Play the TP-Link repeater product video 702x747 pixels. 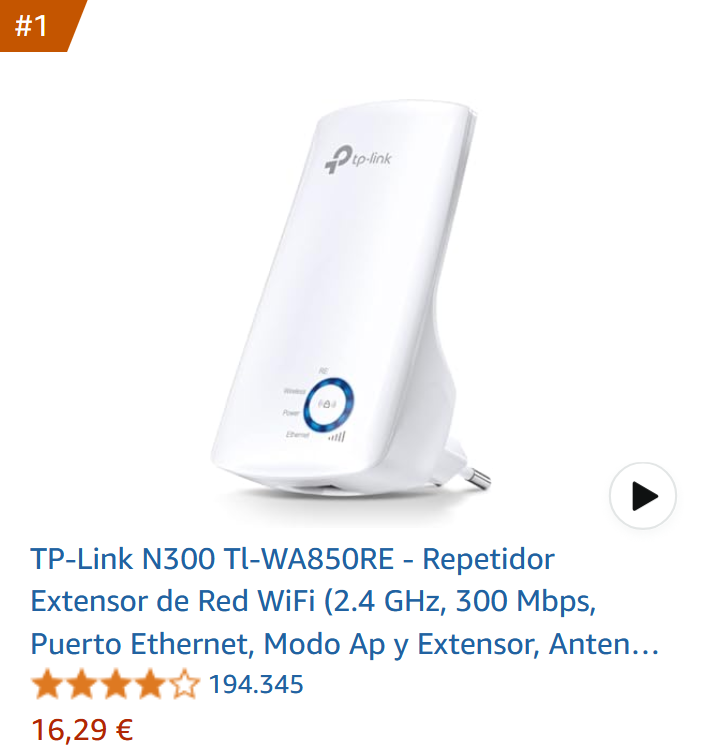tap(643, 495)
